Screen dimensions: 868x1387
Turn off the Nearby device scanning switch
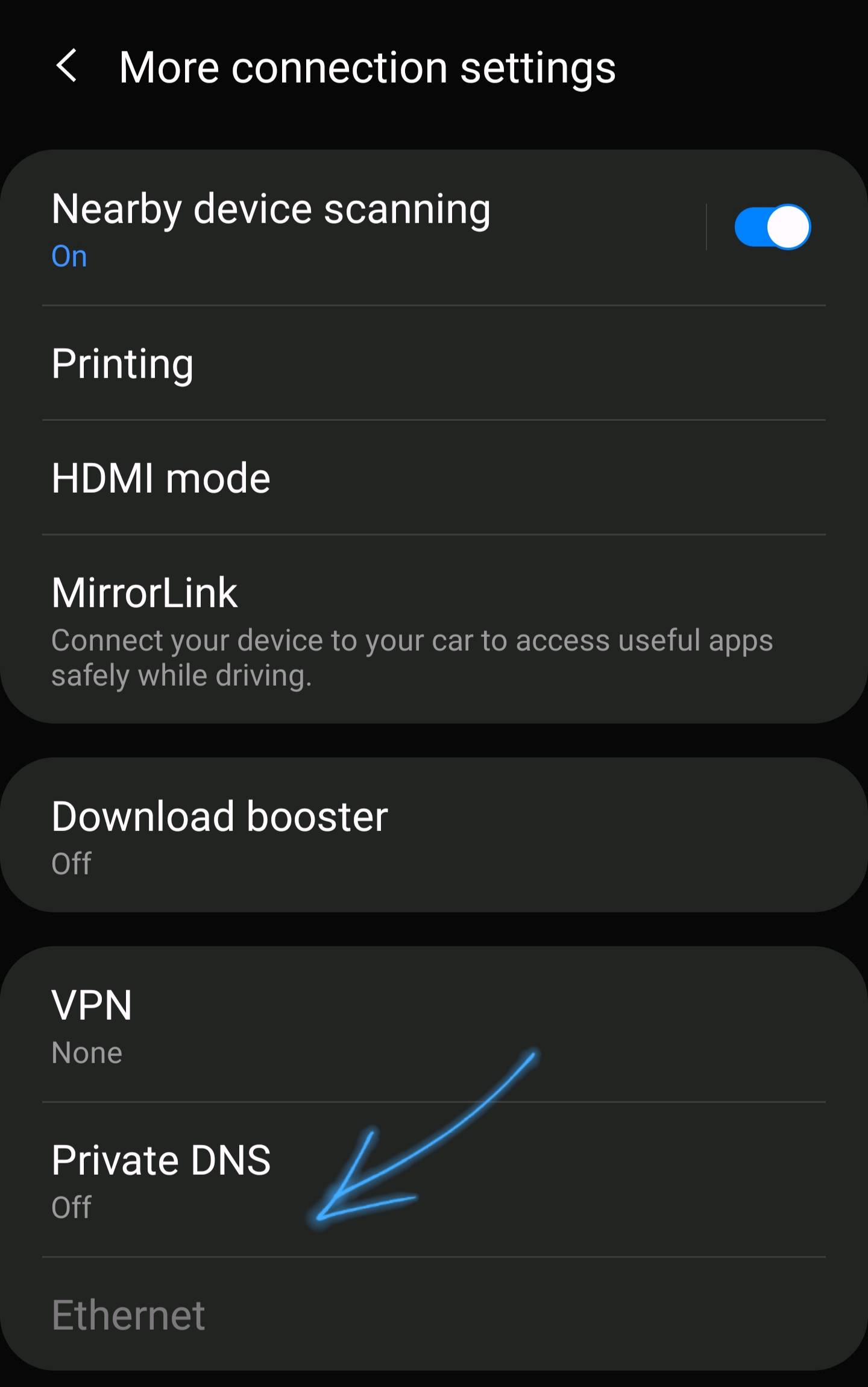tap(772, 227)
